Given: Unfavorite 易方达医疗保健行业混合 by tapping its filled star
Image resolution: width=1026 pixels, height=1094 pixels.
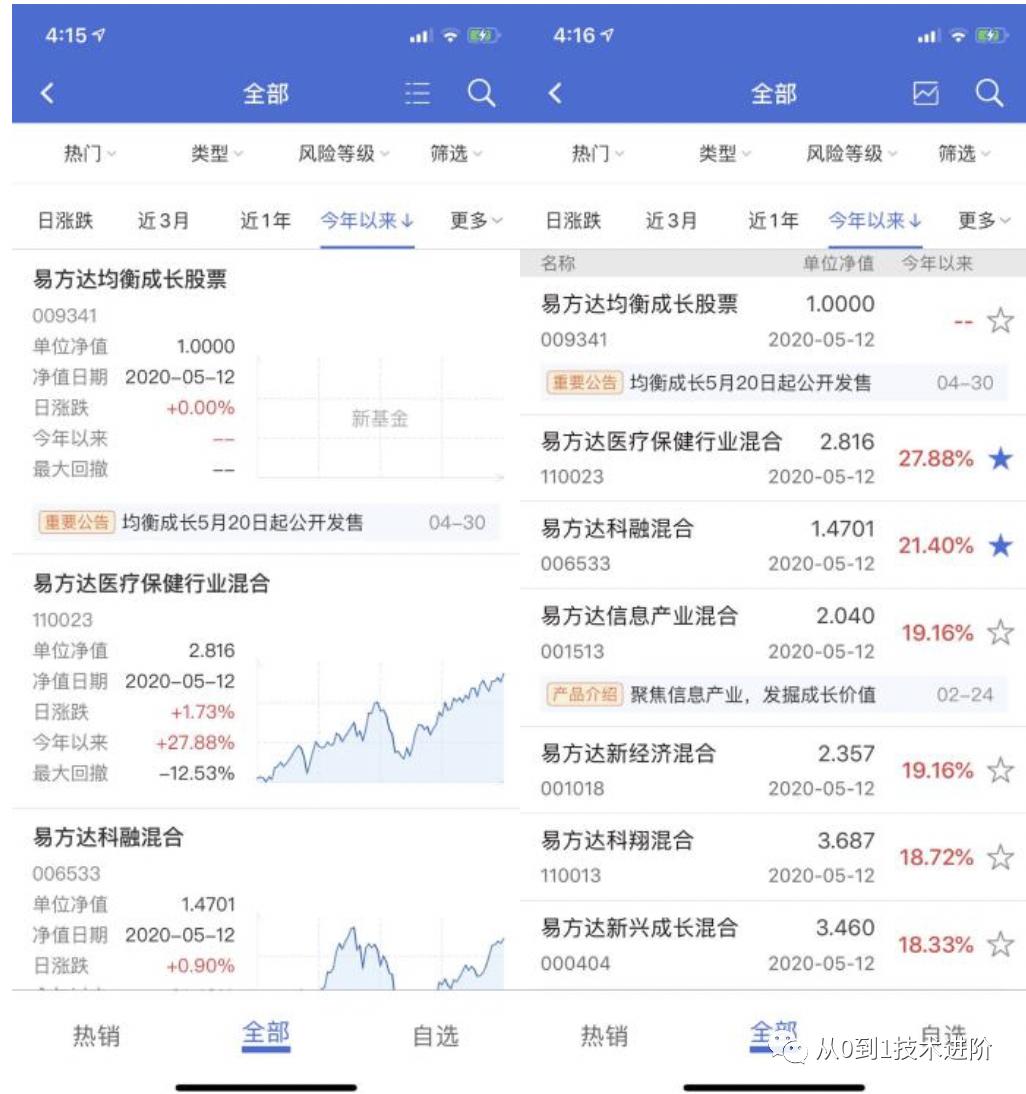Looking at the screenshot, I should pyautogui.click(x=1000, y=458).
